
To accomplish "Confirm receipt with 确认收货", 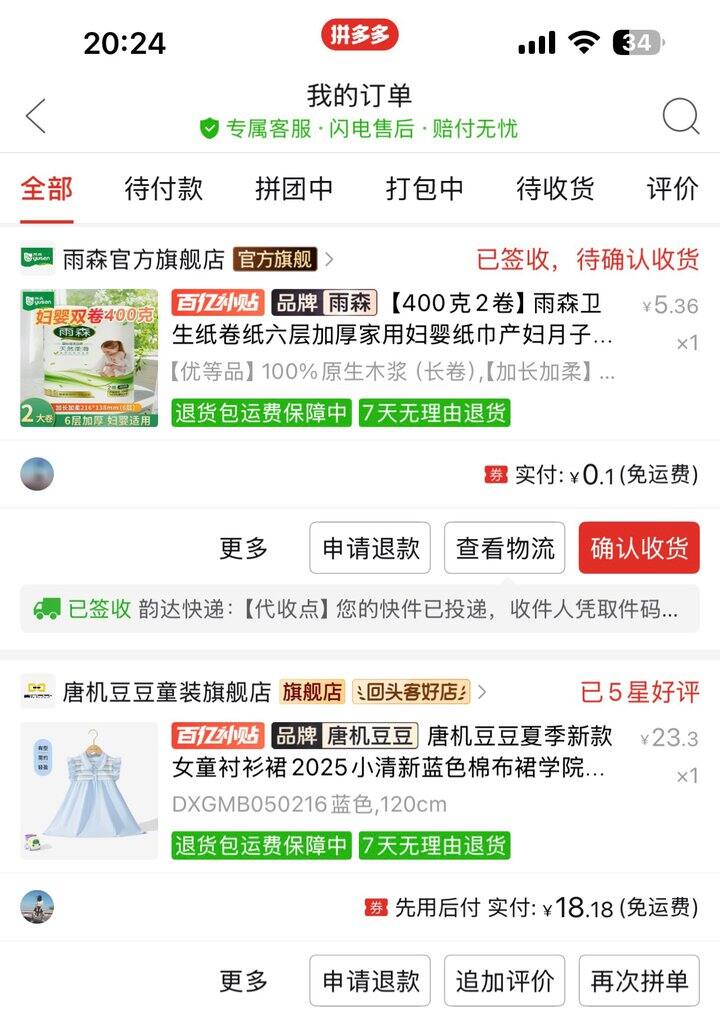I will click(639, 548).
